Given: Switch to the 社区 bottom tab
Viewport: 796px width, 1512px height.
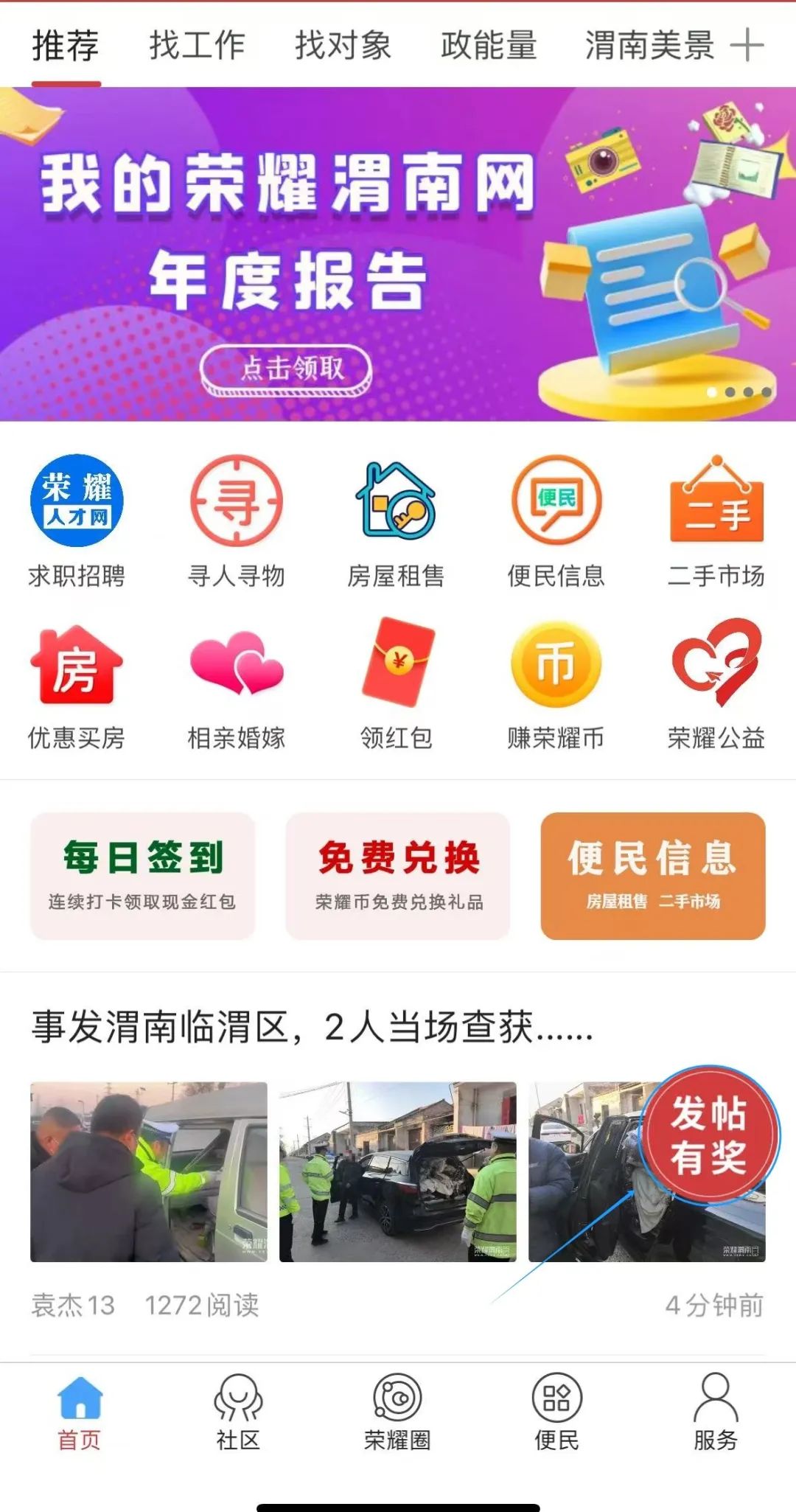Looking at the screenshot, I should coord(238,1411).
